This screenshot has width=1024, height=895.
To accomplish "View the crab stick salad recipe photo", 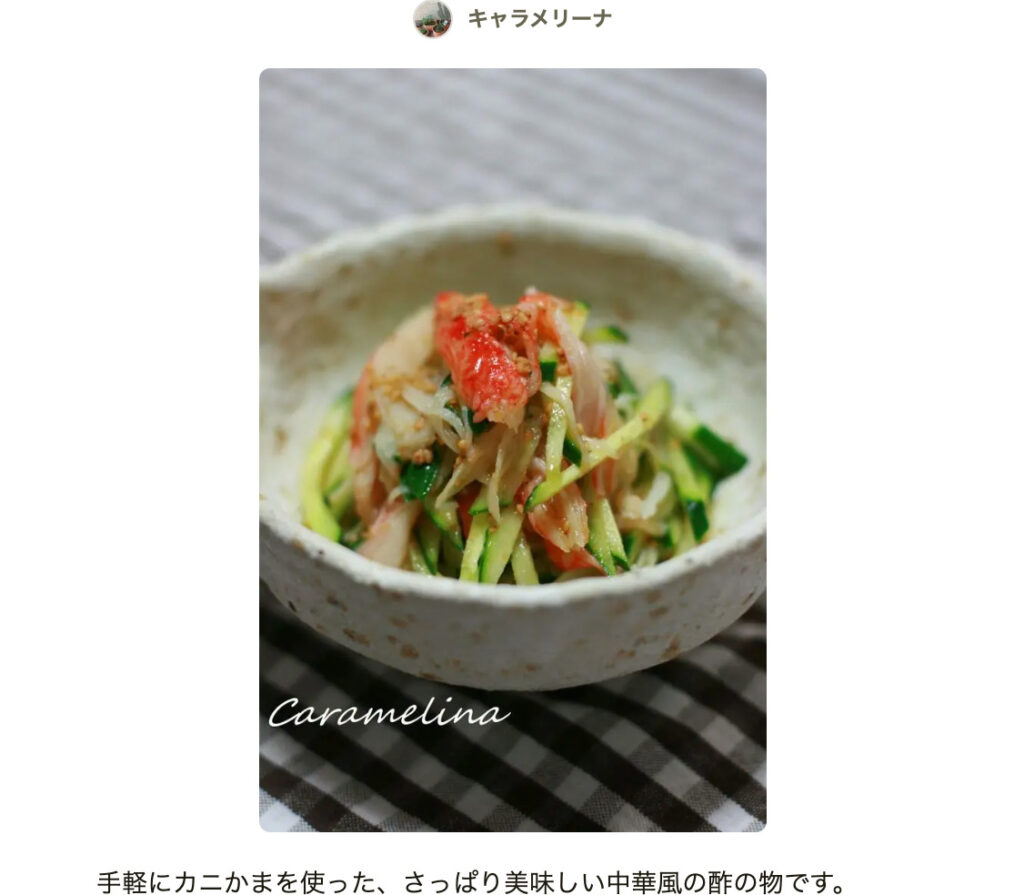I will 512,450.
